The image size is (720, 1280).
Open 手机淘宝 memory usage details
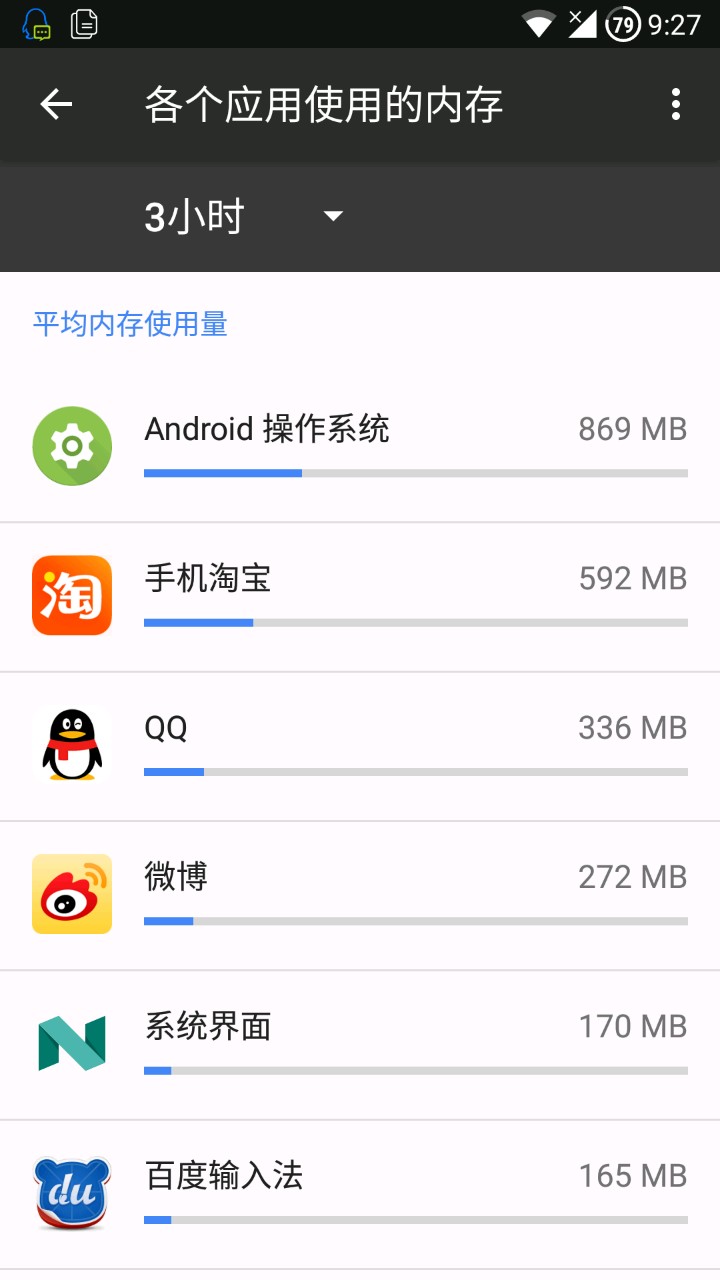point(360,597)
